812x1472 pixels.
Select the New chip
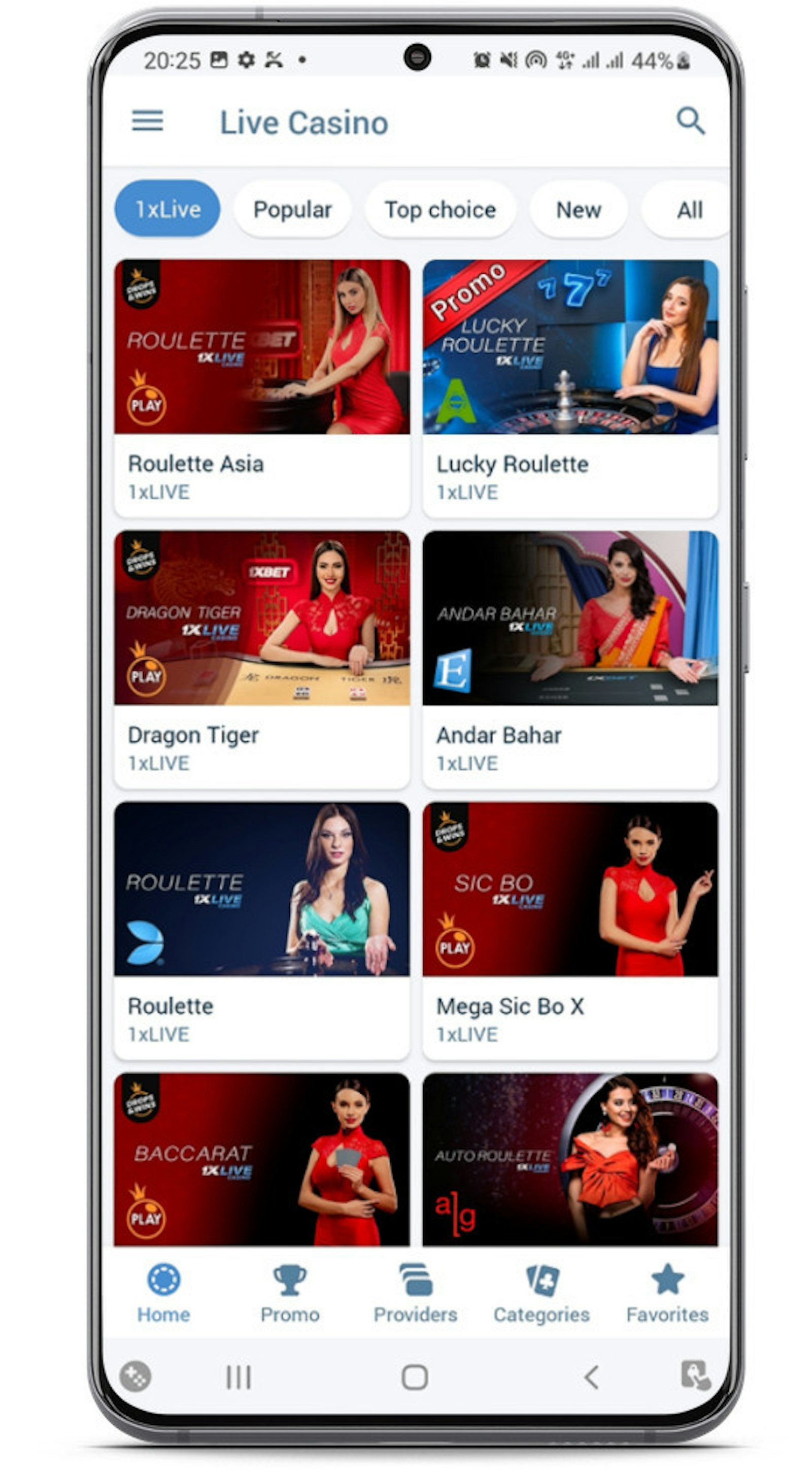click(579, 210)
